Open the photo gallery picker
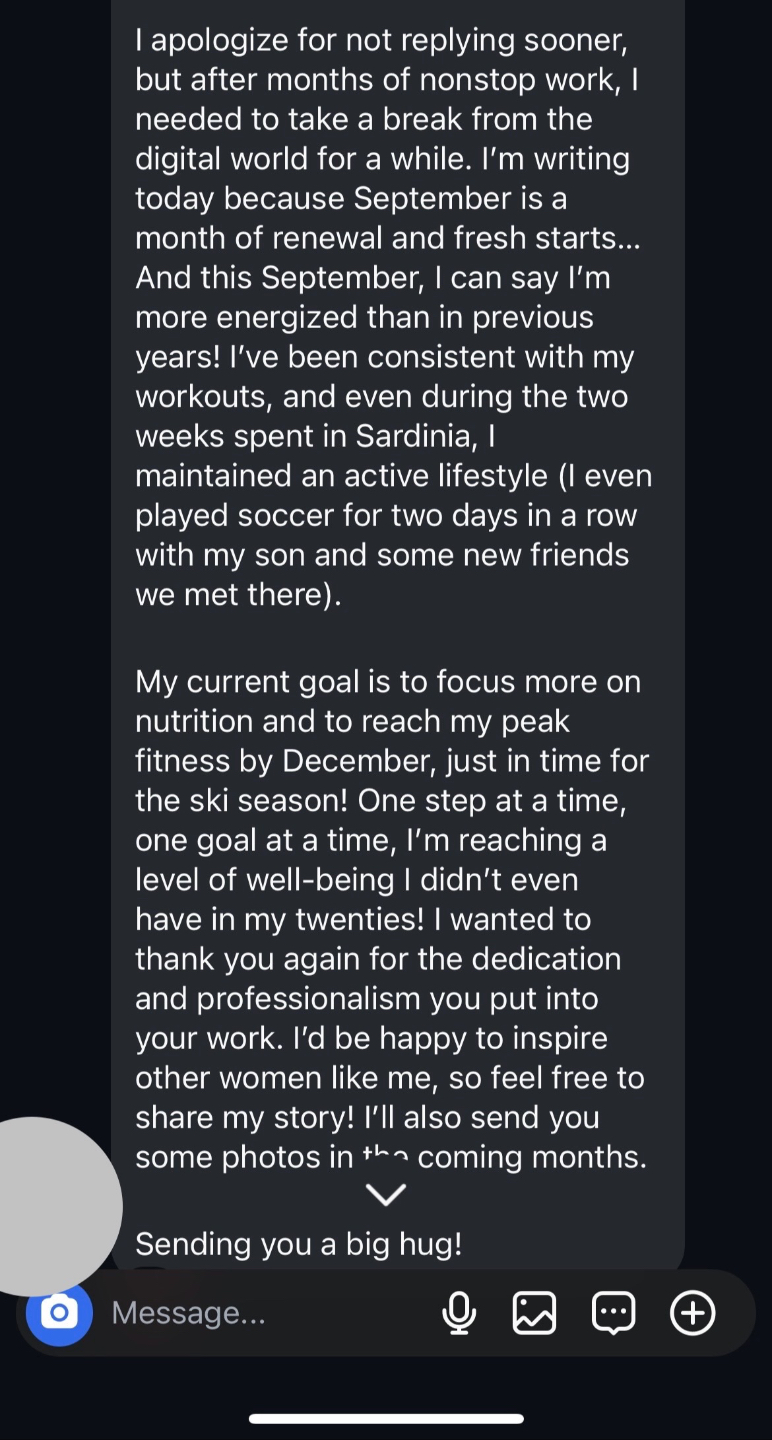This screenshot has height=1440, width=772. (534, 1312)
